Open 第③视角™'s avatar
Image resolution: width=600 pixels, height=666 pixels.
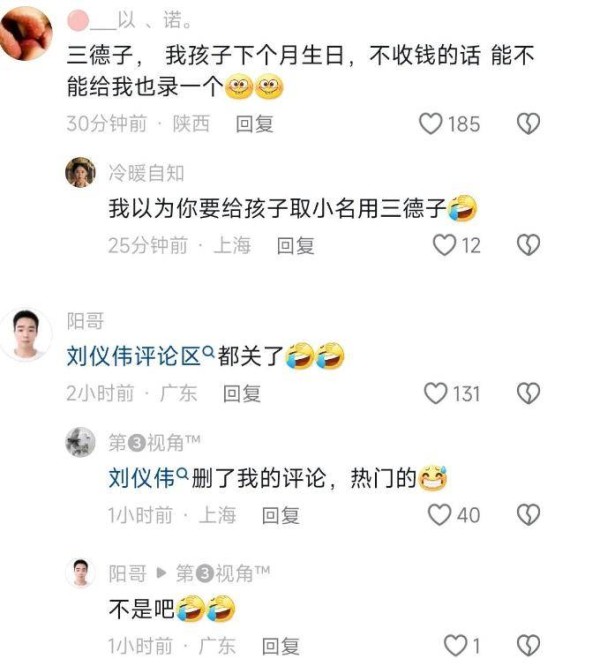tap(80, 442)
